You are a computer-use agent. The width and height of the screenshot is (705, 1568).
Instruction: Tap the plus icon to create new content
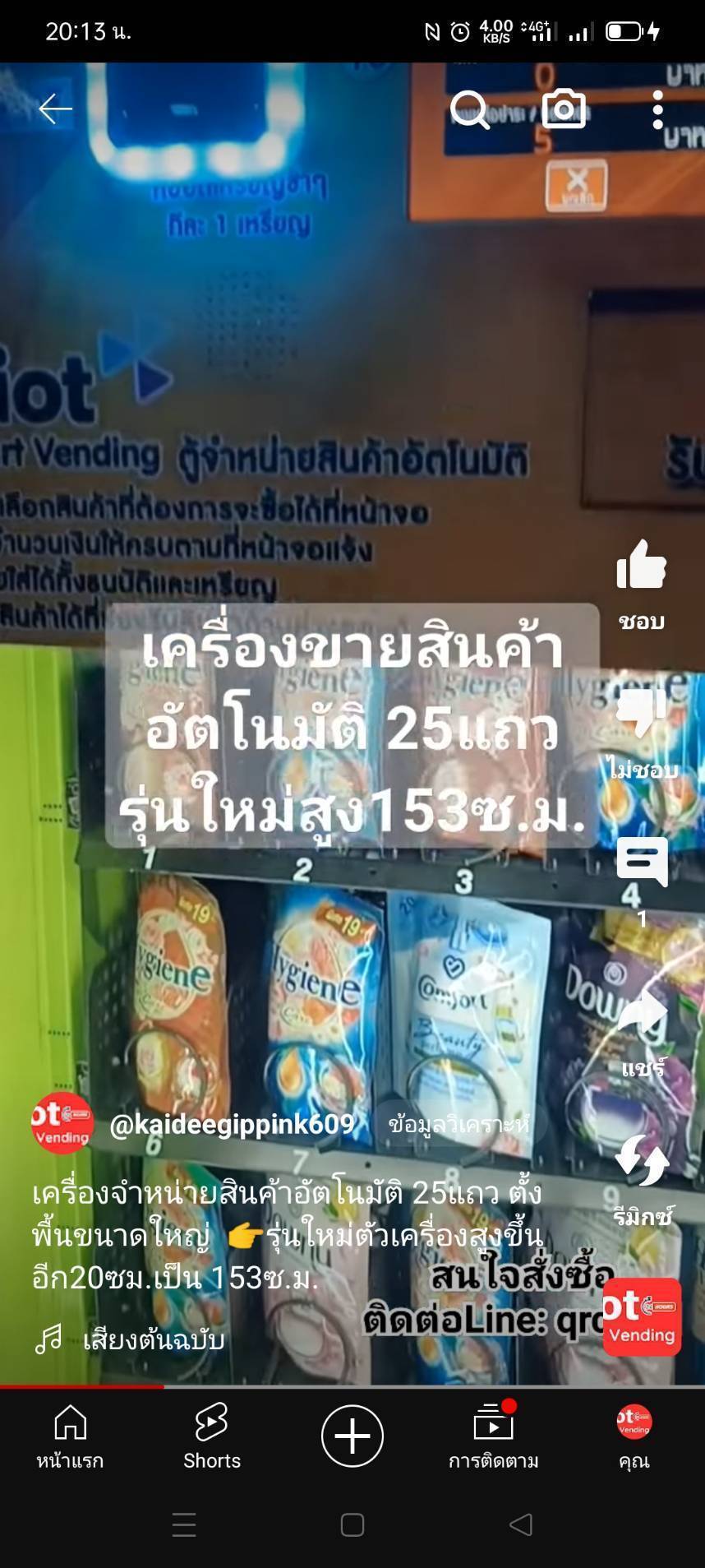352,1435
